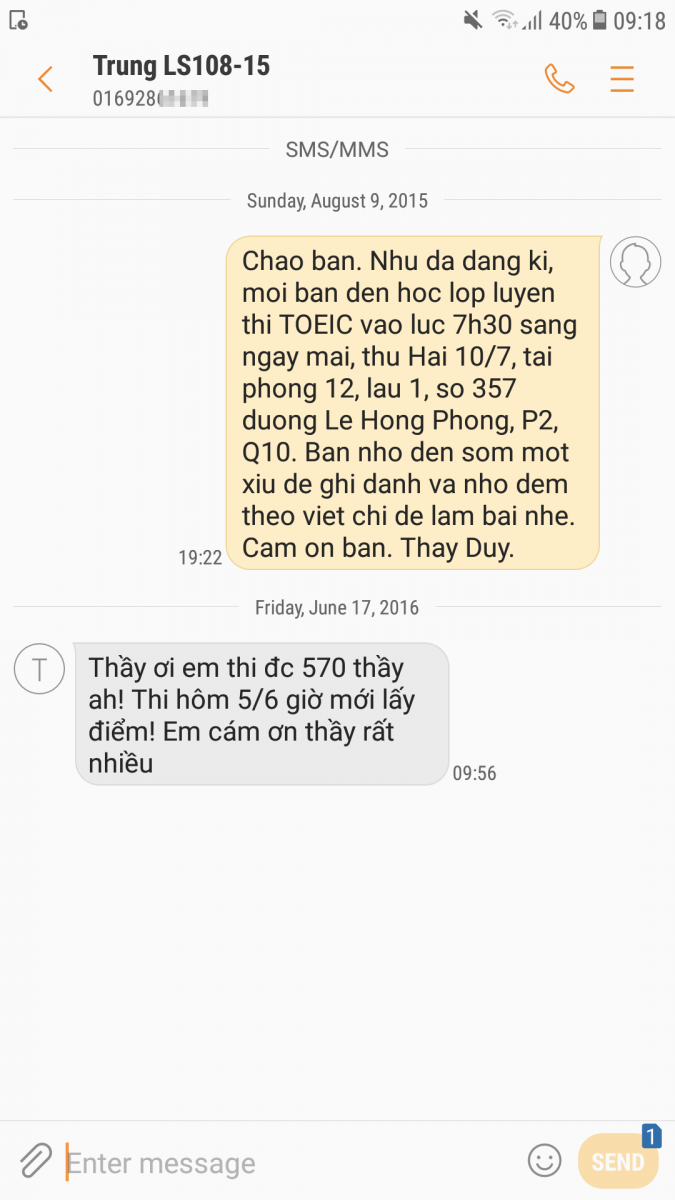This screenshot has width=675, height=1200.
Task: Open the three-line menu icon
Action: 622,79
